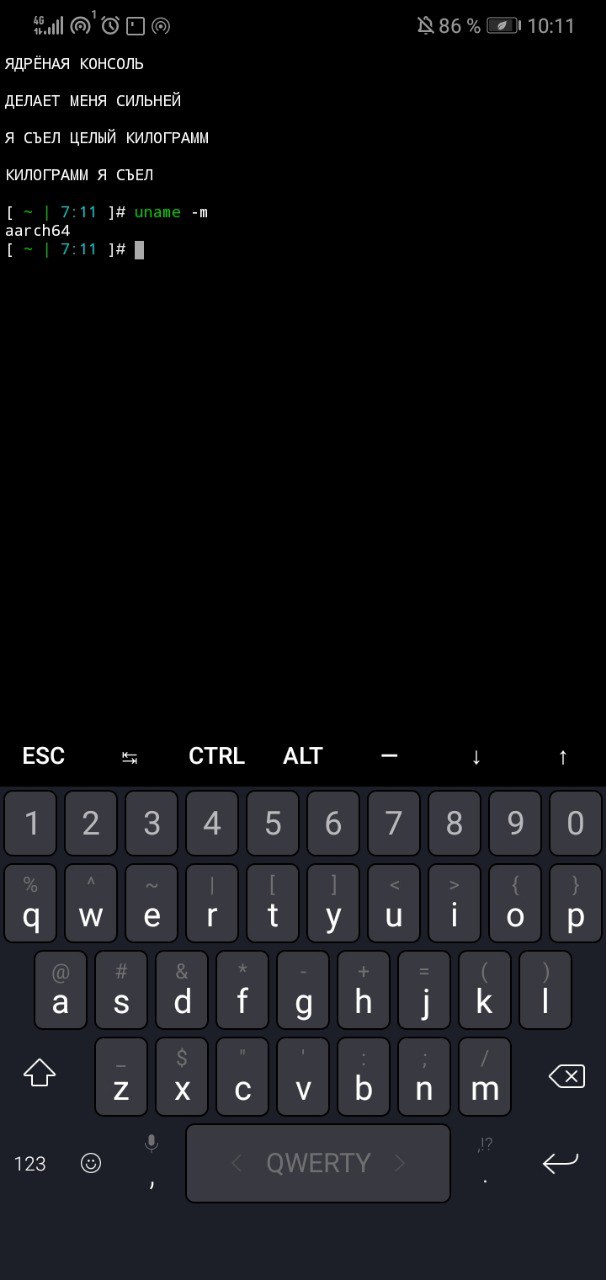Screen dimensions: 606x1280
Task: Tap the QWERTY space bar
Action: coord(318,1163)
